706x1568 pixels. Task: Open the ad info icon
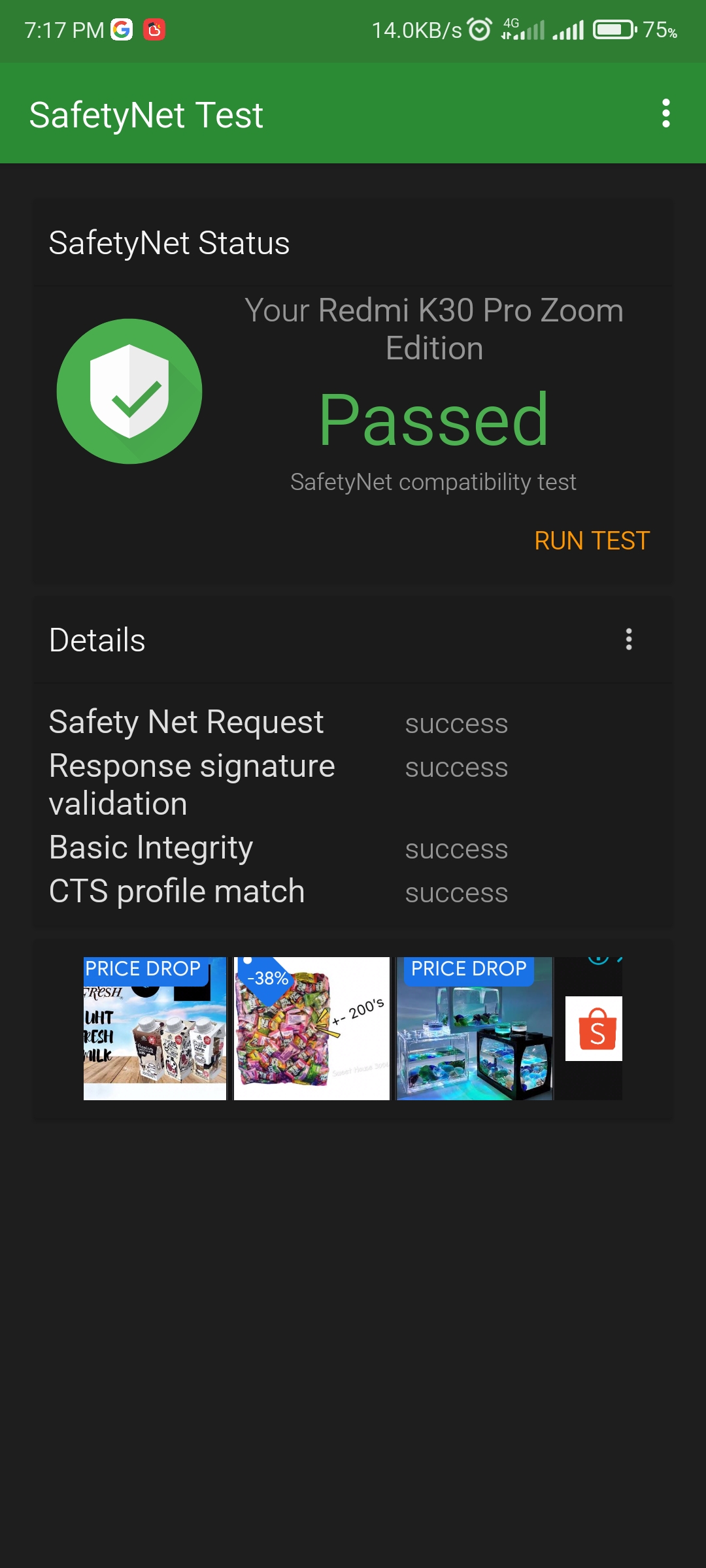598,960
